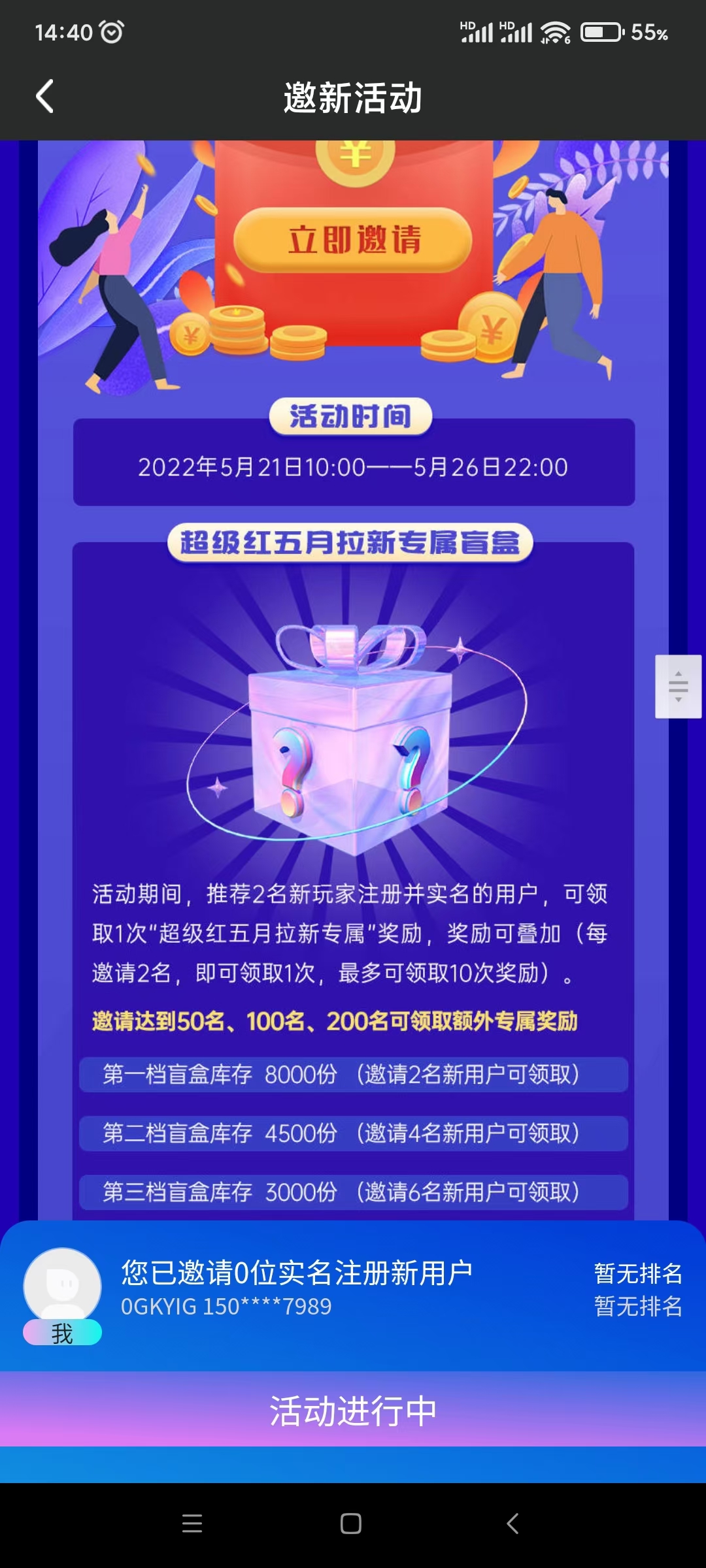Go back using the header arrow
706x1568 pixels.
(44, 97)
